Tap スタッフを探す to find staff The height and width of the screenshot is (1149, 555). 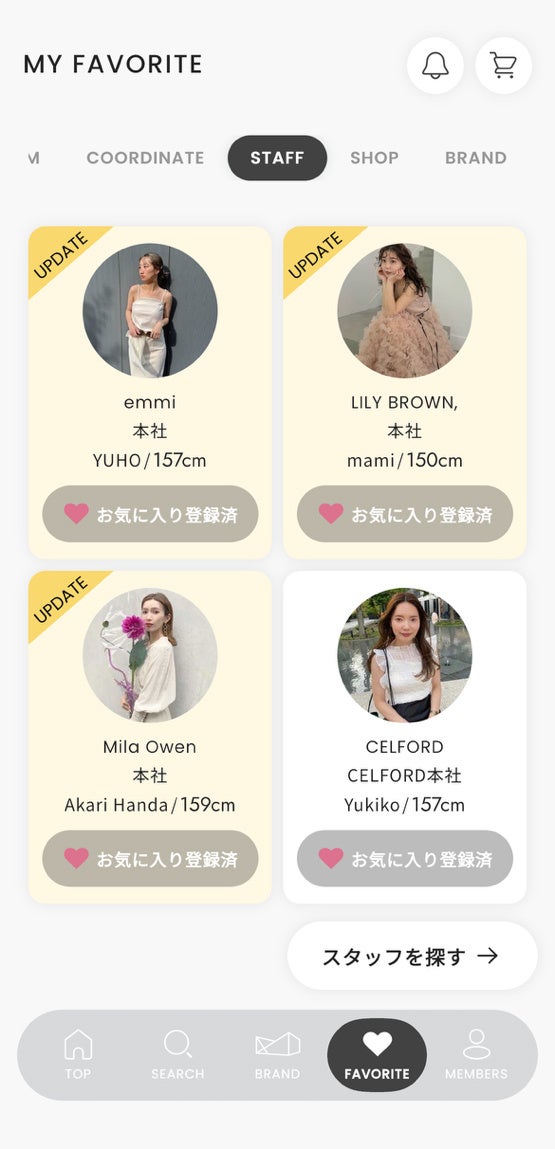point(412,956)
